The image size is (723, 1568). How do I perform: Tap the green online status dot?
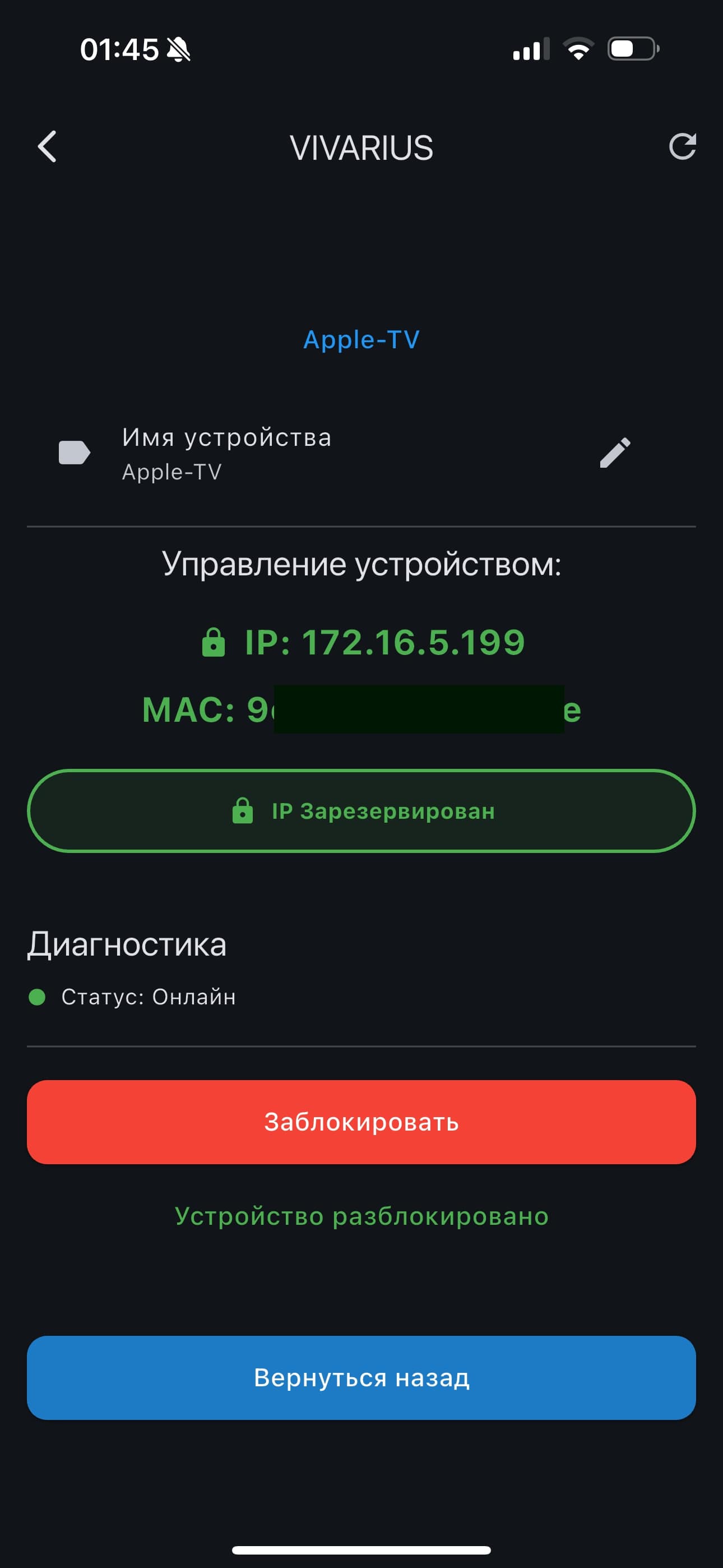[38, 997]
